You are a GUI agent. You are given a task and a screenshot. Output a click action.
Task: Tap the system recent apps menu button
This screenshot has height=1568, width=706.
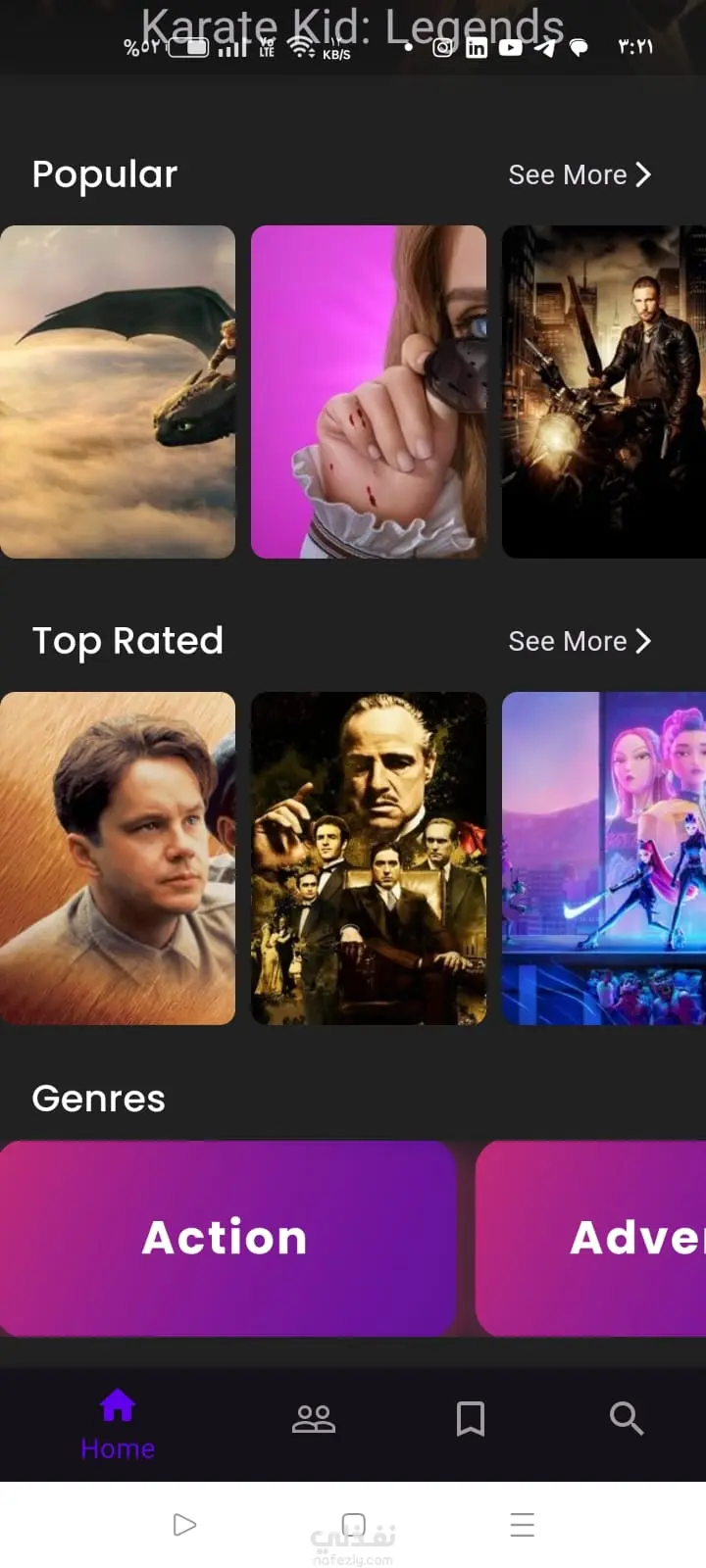(x=523, y=1525)
